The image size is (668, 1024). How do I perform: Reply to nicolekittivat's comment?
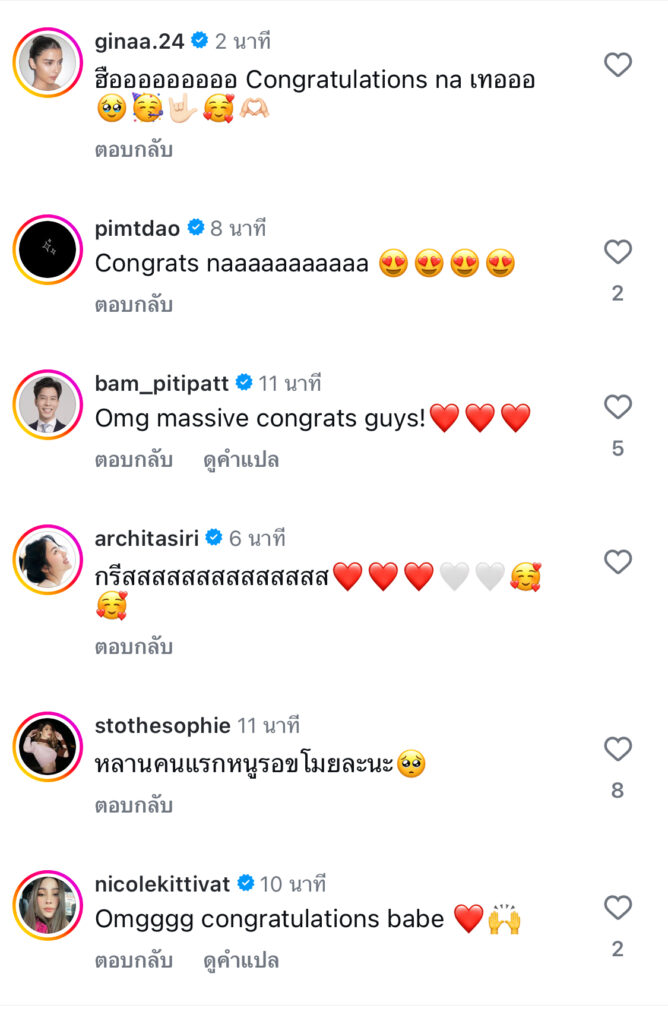[134, 961]
